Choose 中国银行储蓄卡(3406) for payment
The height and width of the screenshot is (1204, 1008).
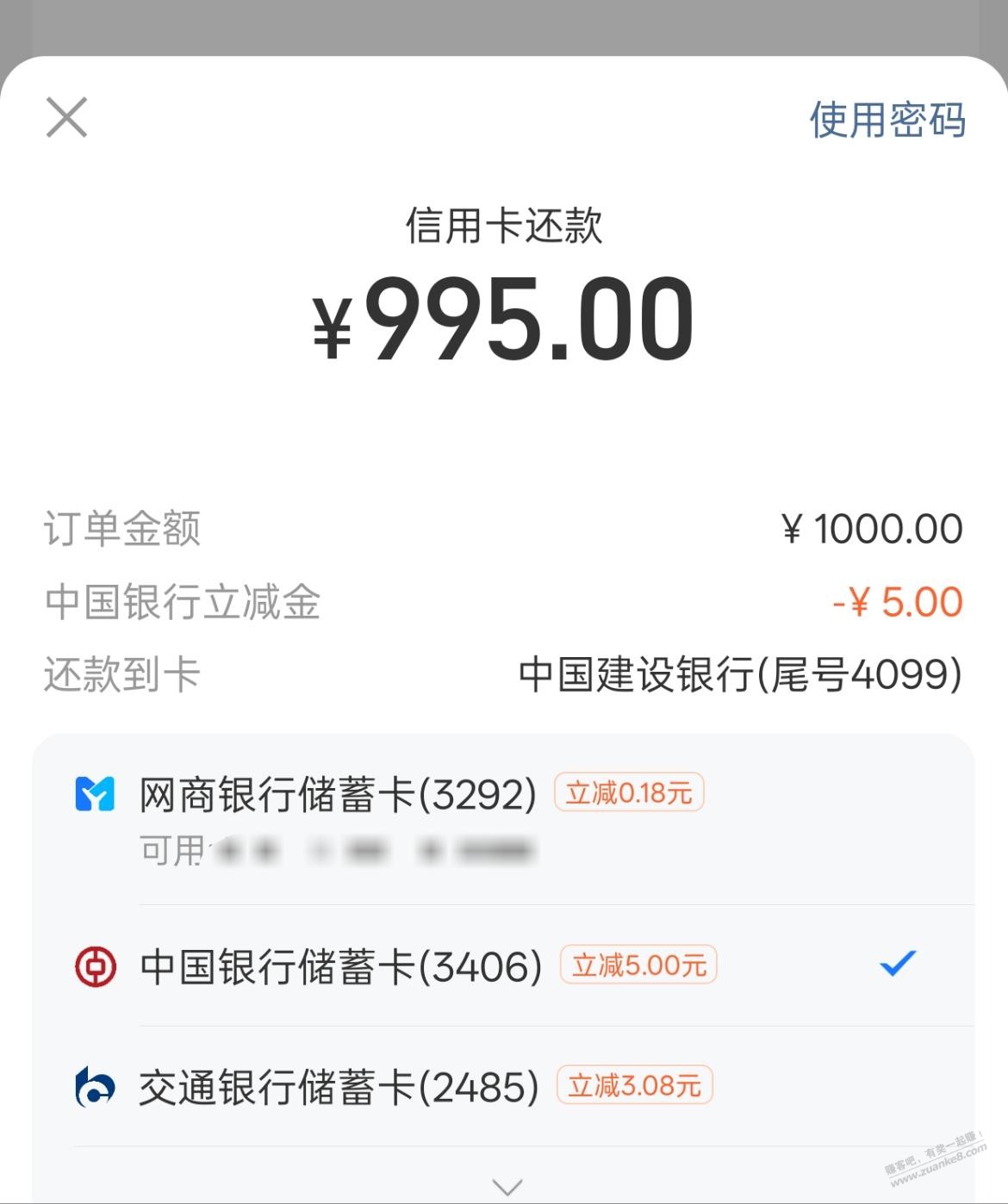click(341, 966)
